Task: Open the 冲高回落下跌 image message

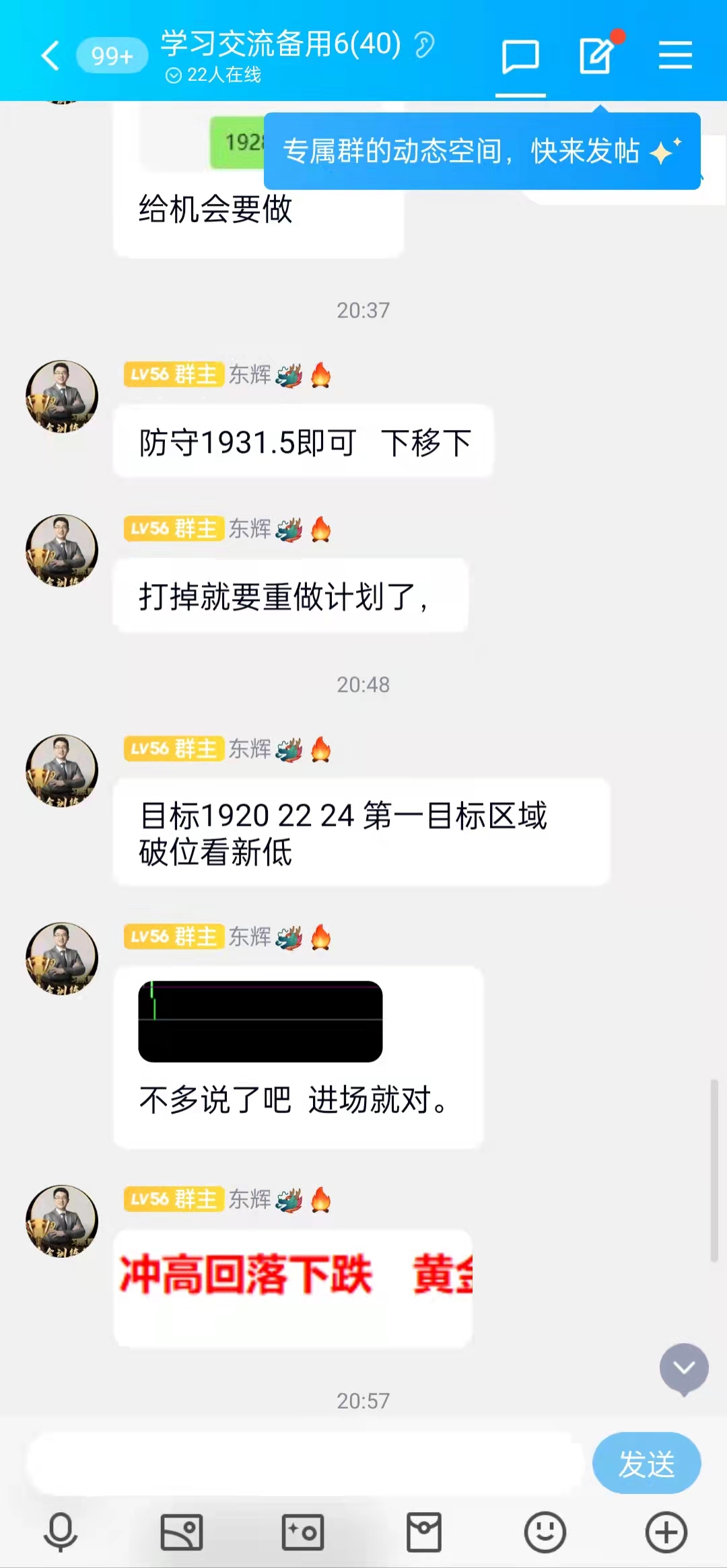Action: click(x=294, y=1274)
